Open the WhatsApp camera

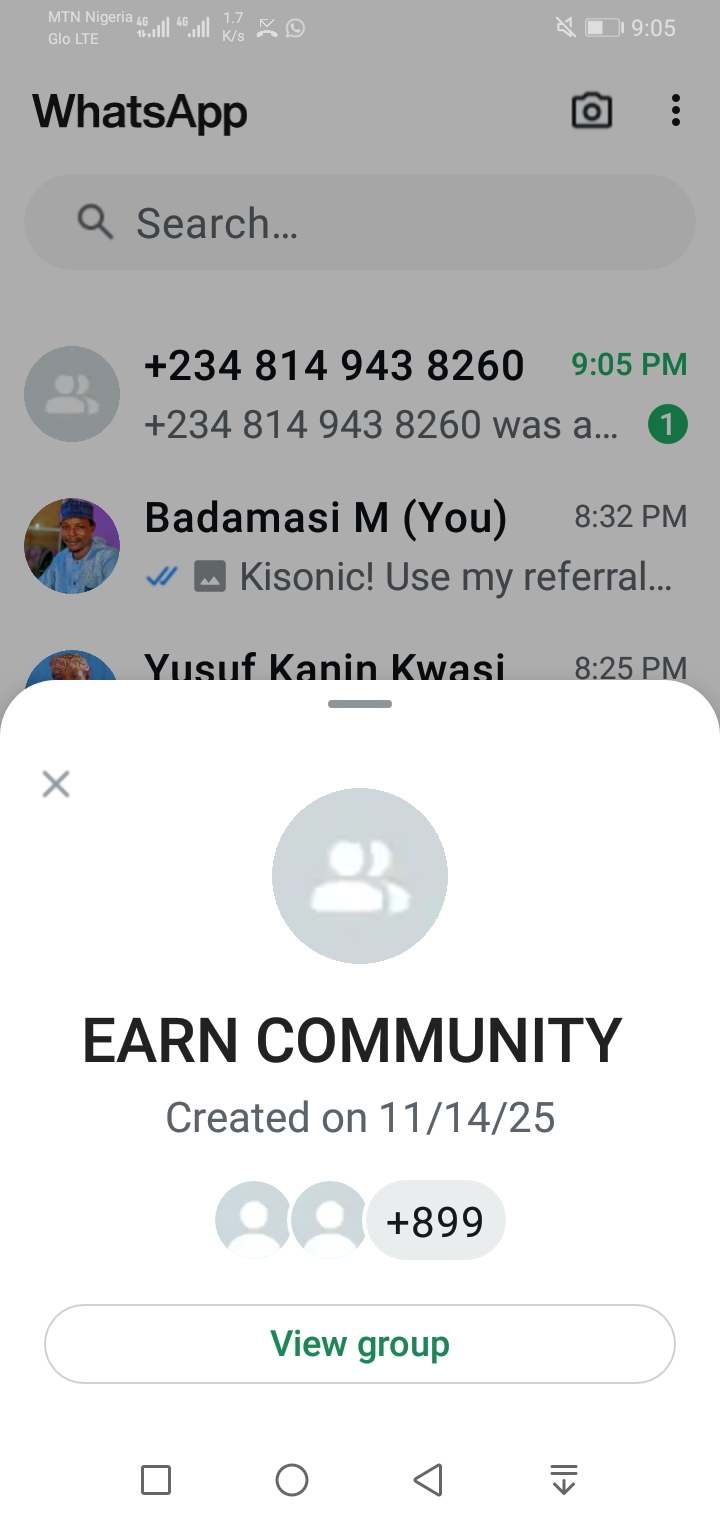[591, 111]
